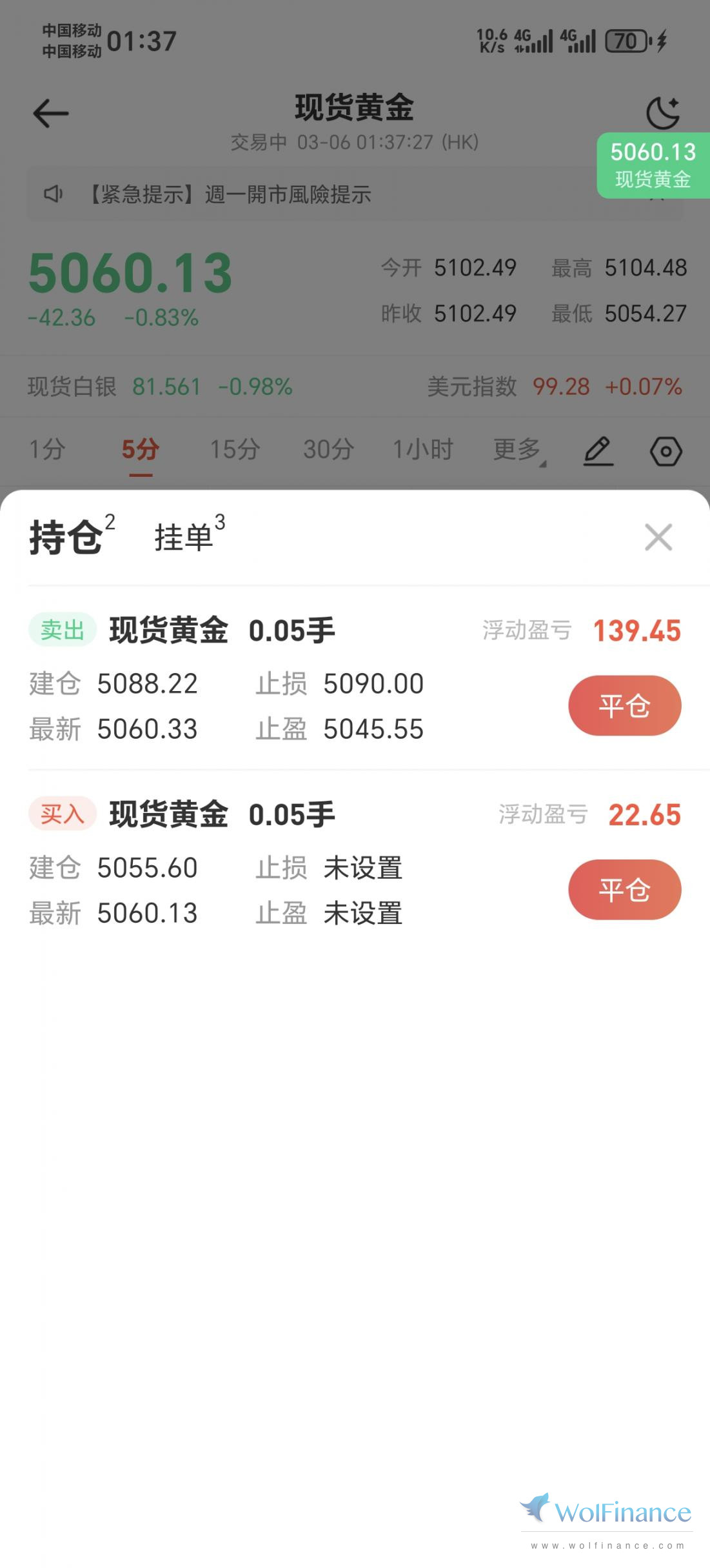This screenshot has height=1568, width=710.
Task: Open the 买入 现货黄金 position details
Action: [258, 861]
